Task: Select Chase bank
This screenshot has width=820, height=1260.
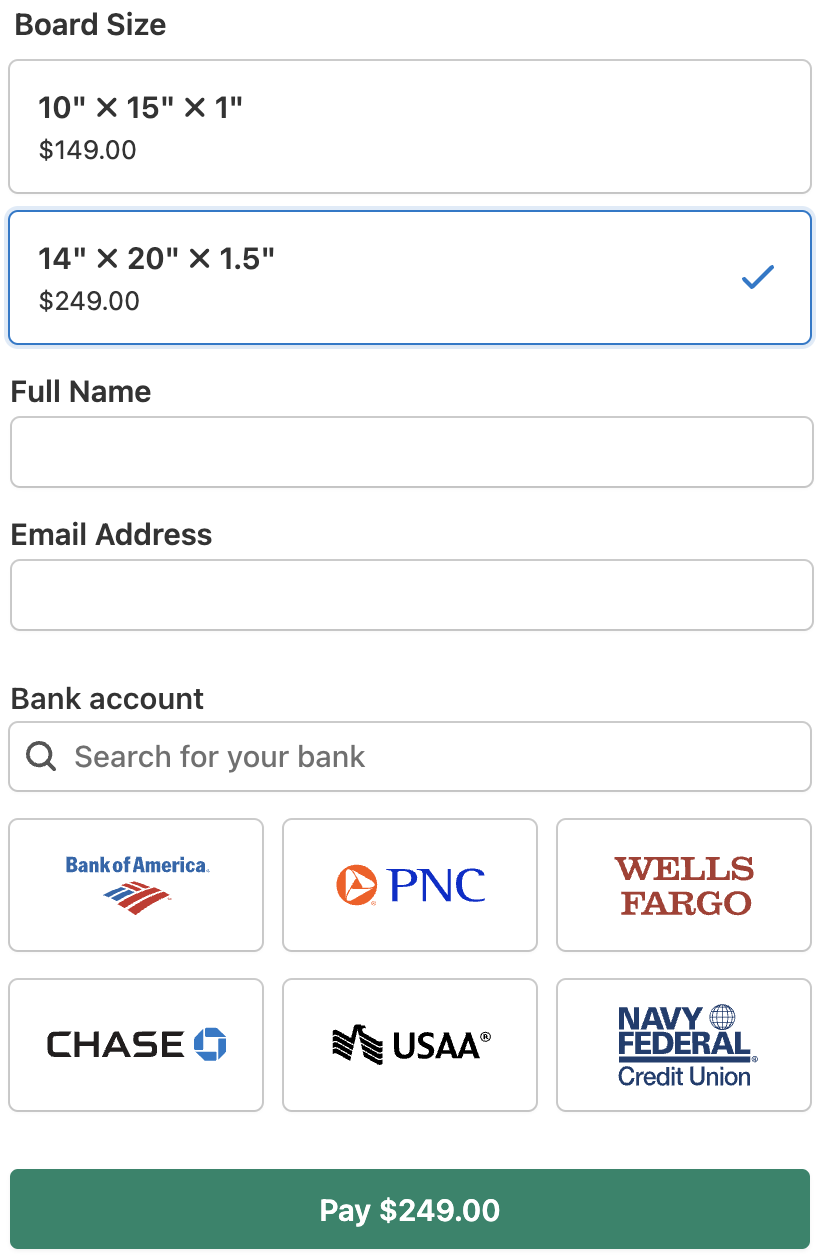Action: (136, 1045)
